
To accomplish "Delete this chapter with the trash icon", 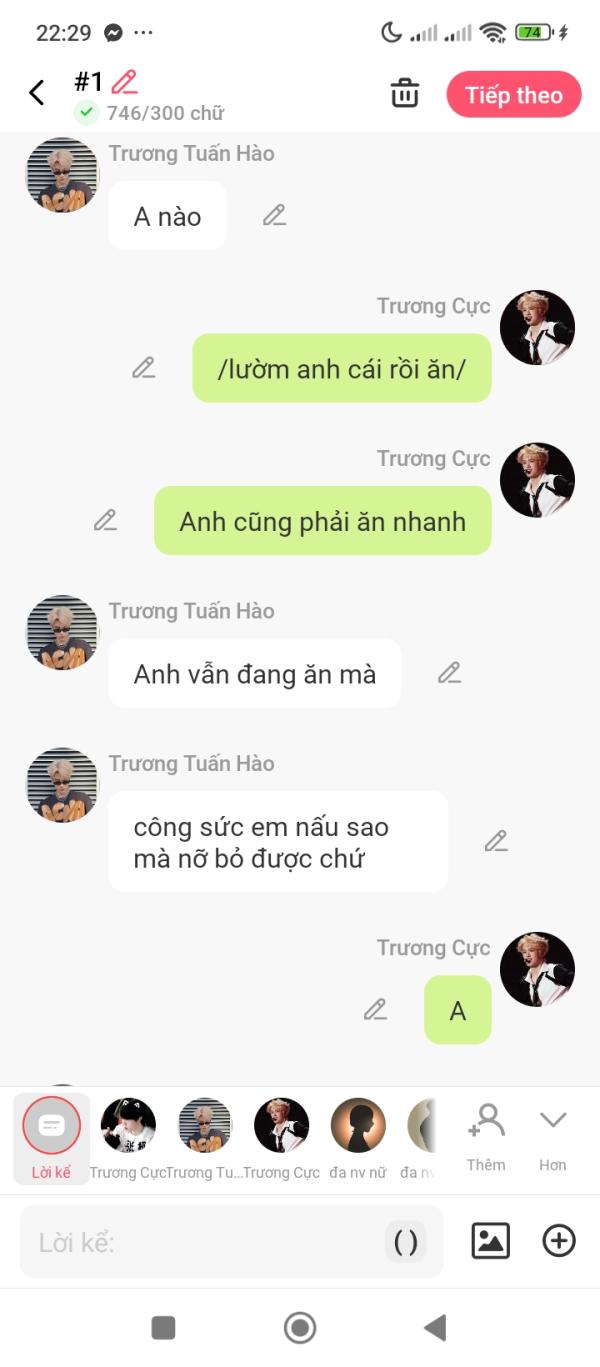I will pos(404,94).
